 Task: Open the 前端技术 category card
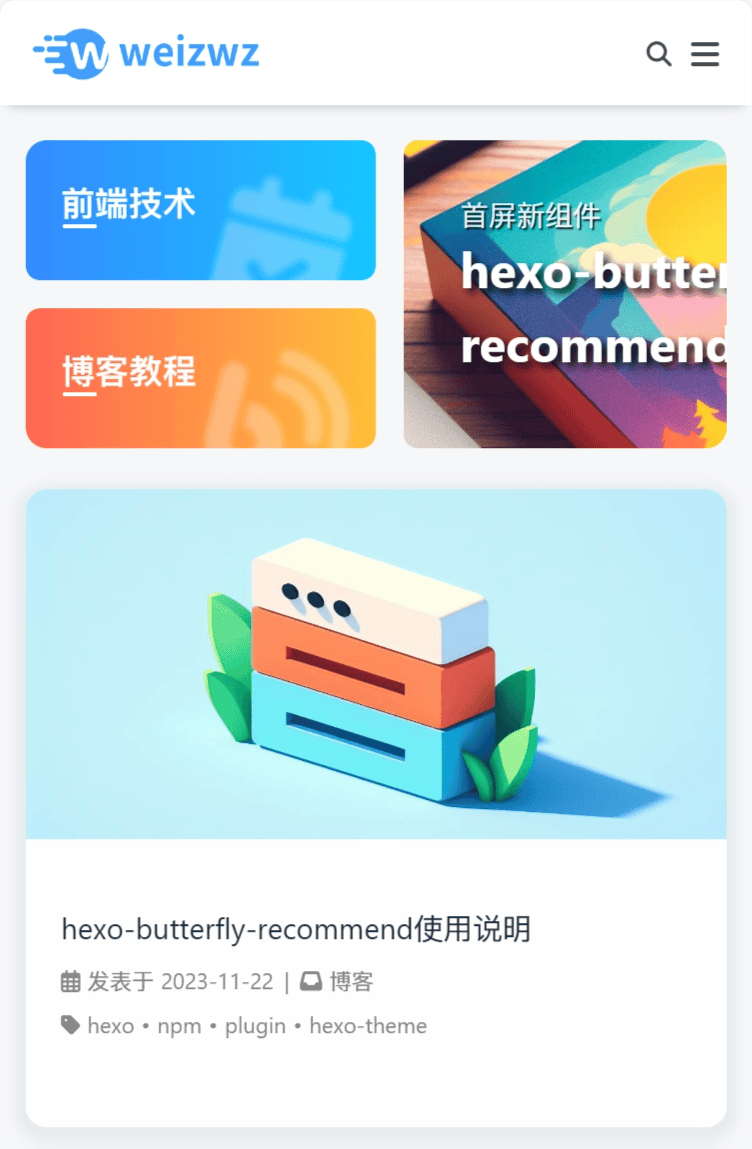[200, 210]
